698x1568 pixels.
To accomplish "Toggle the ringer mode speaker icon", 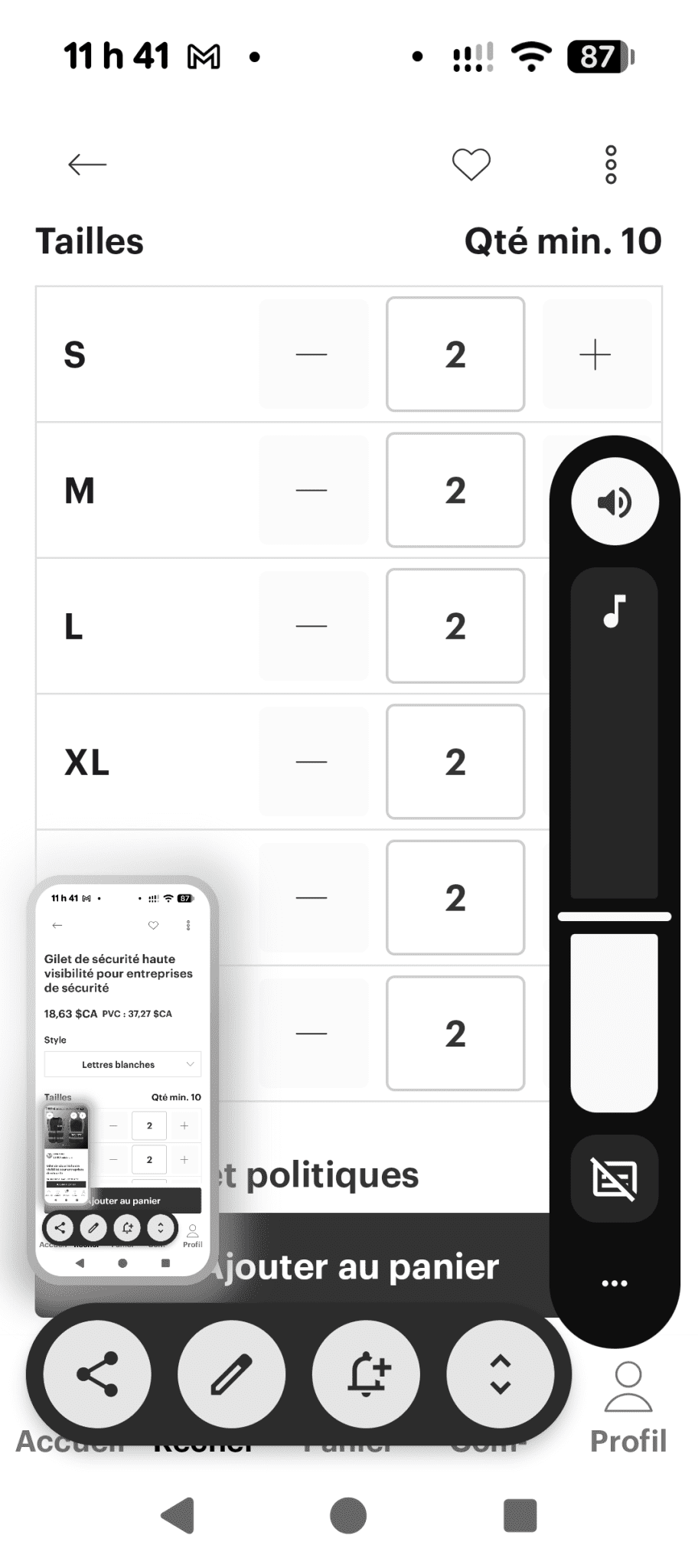I will point(615,502).
